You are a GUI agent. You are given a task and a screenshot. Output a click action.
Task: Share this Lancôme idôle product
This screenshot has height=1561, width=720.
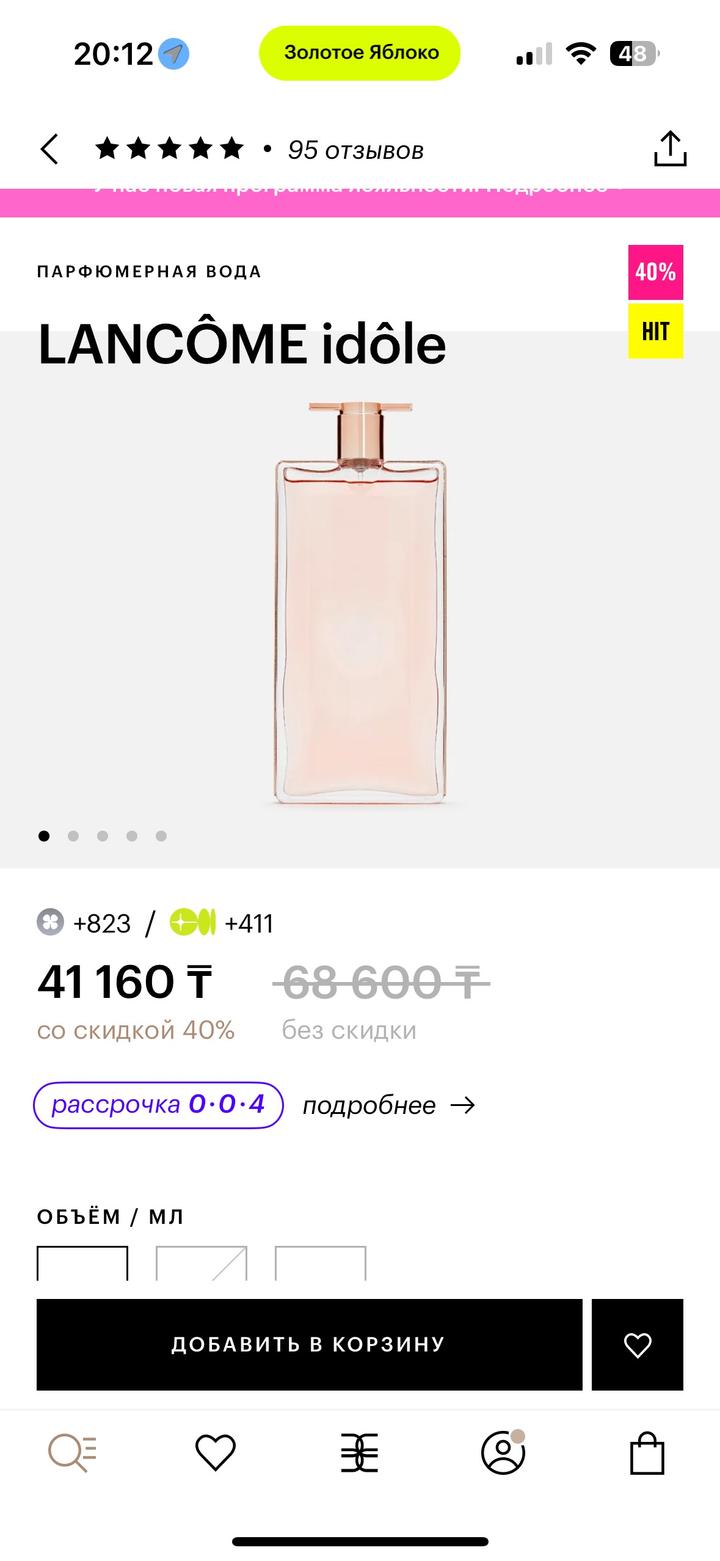[670, 150]
